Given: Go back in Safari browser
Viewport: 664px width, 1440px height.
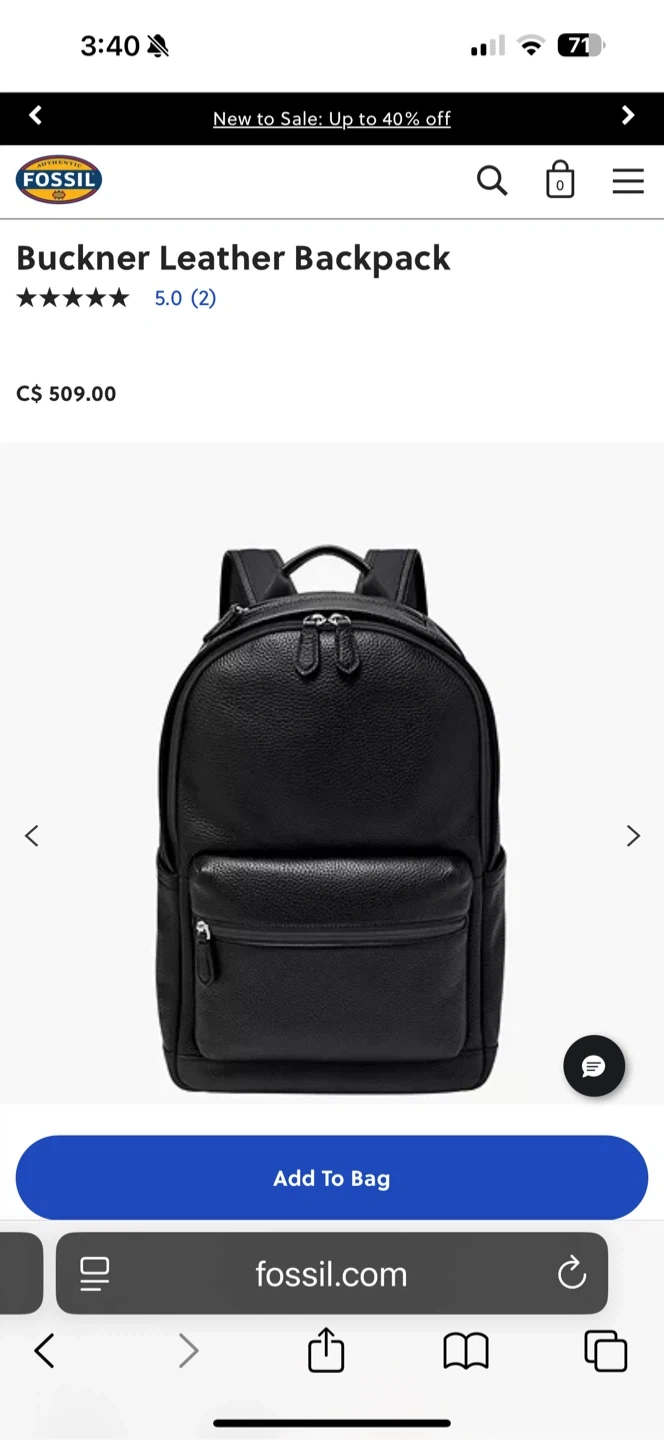Looking at the screenshot, I should (x=44, y=1352).
